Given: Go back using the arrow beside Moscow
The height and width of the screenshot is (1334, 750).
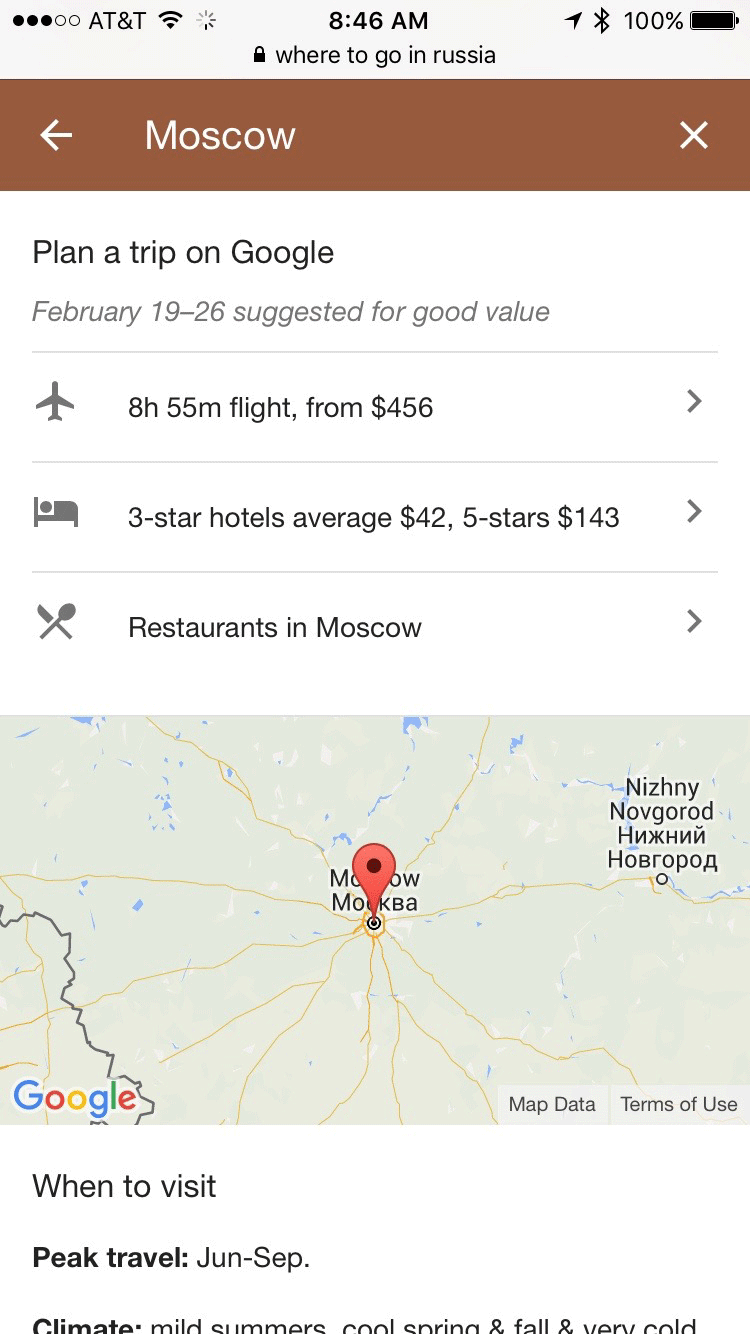Looking at the screenshot, I should tap(57, 135).
